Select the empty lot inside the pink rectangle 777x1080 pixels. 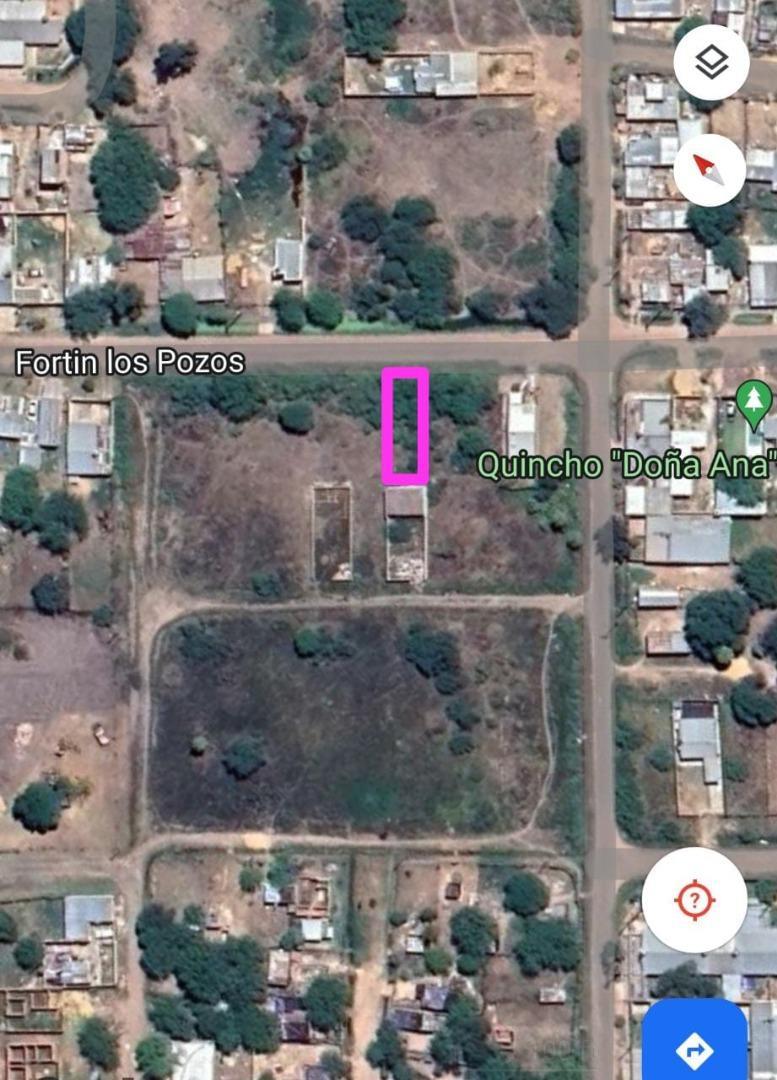[404, 424]
